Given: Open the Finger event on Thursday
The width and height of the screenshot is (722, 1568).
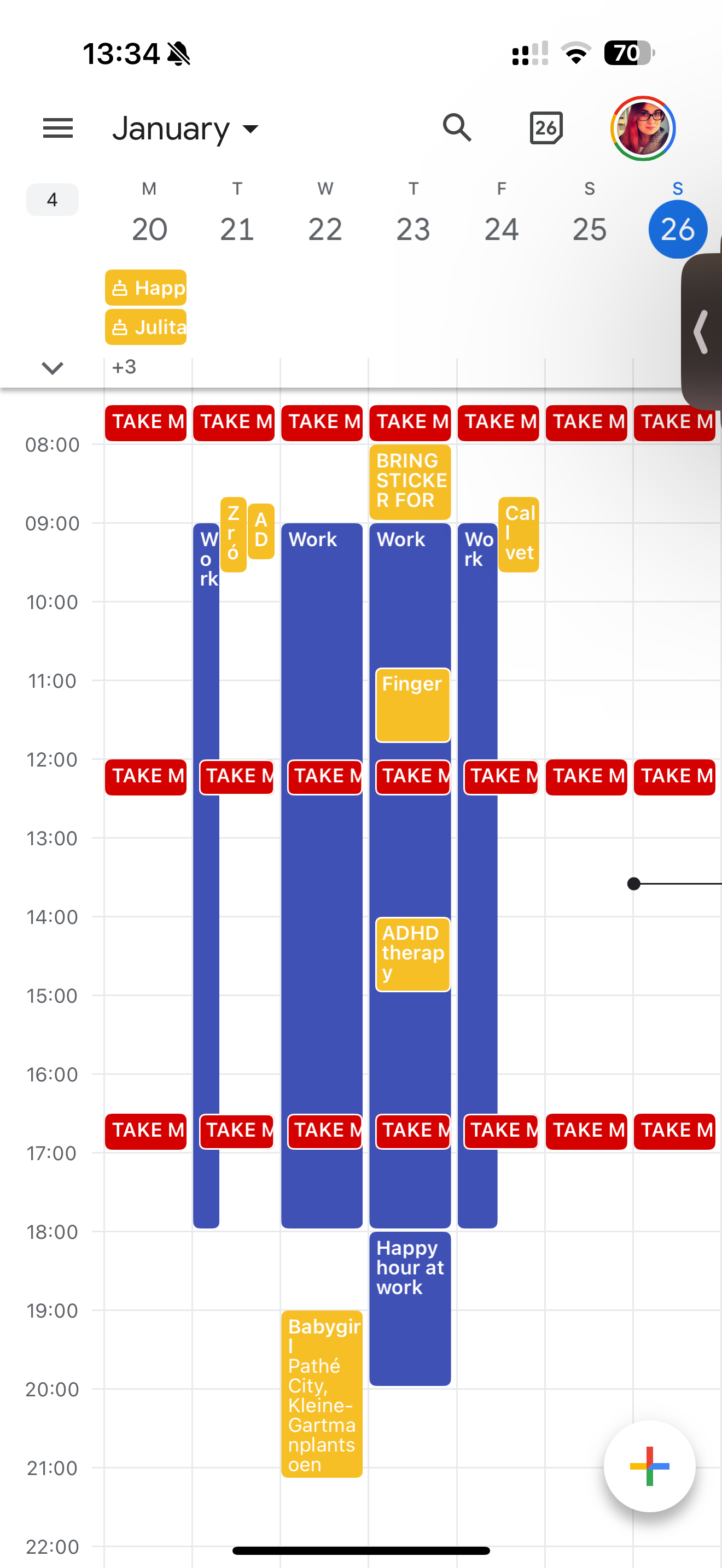Looking at the screenshot, I should 413,705.
